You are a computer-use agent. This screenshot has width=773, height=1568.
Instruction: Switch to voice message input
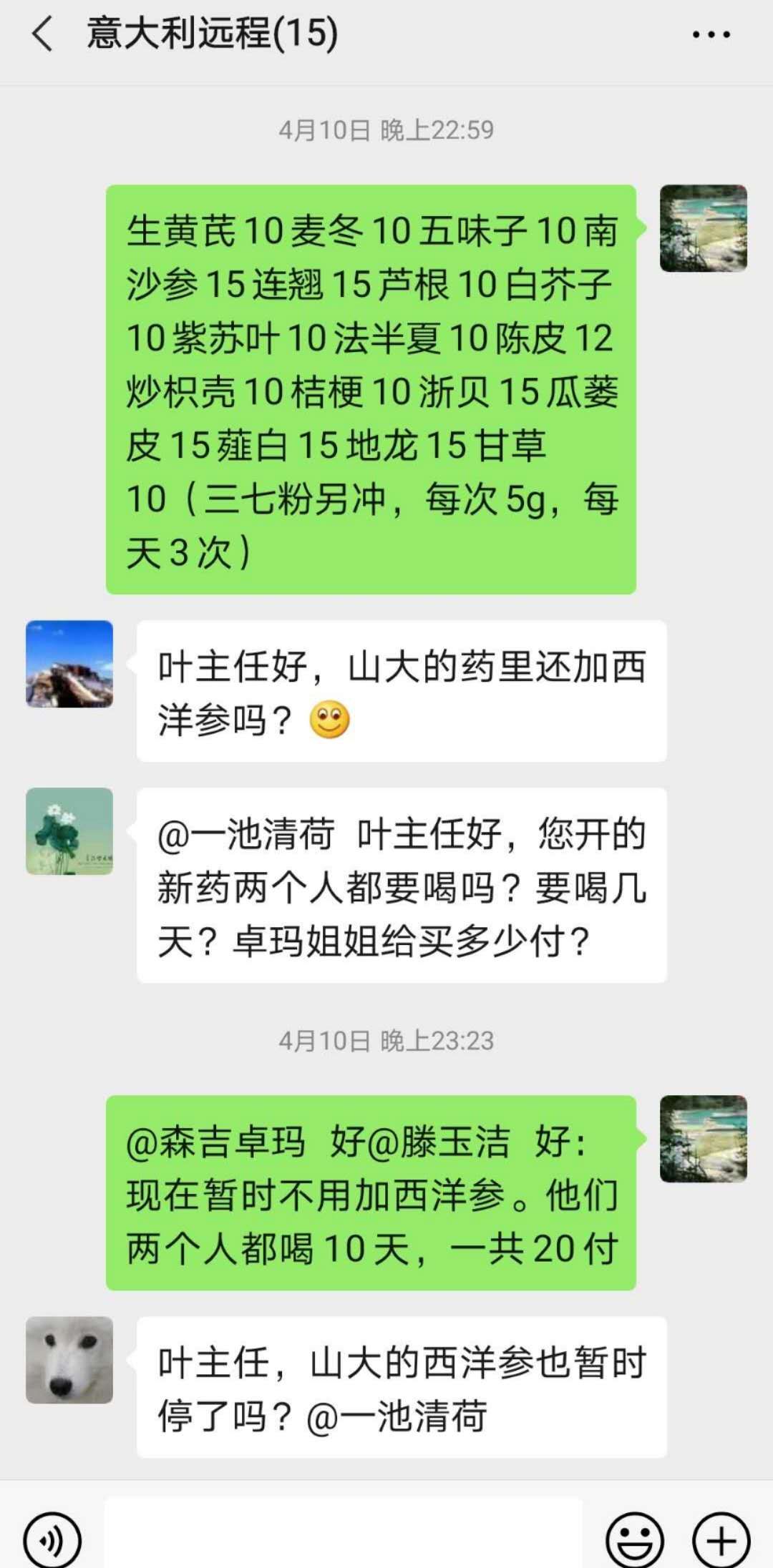52,1539
